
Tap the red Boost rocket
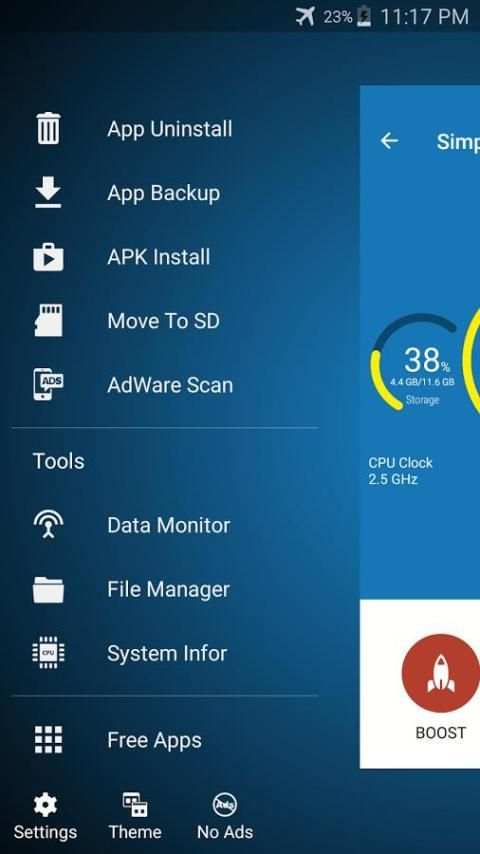[440, 673]
